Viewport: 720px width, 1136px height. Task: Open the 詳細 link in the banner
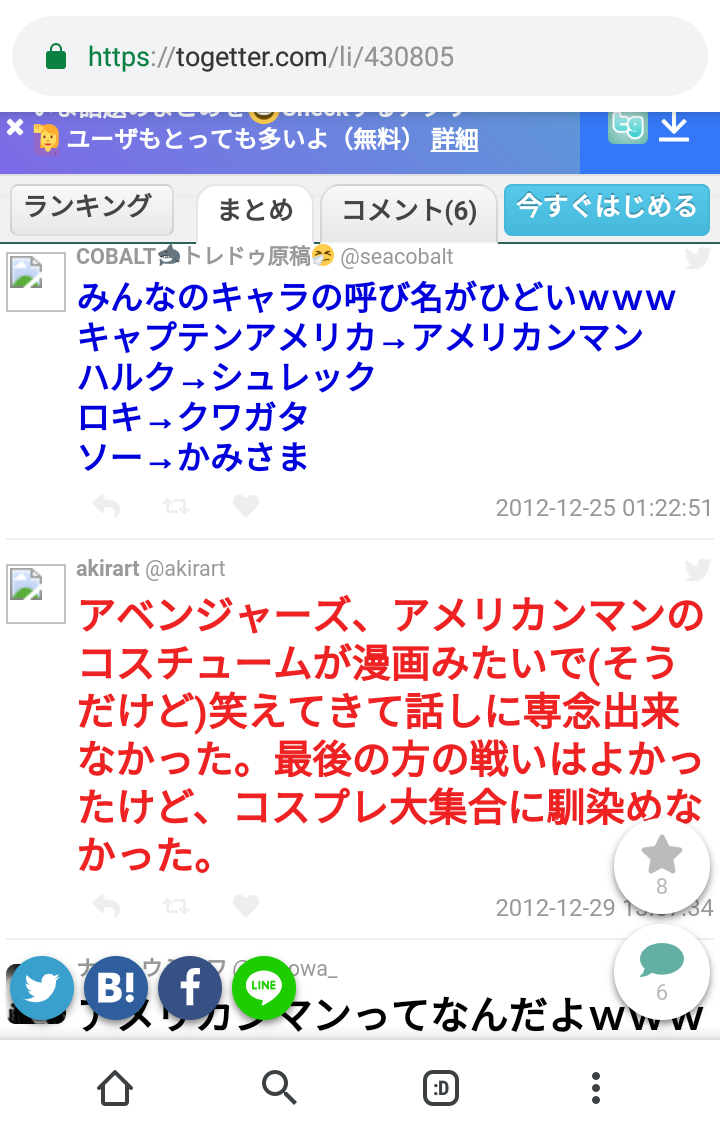454,140
